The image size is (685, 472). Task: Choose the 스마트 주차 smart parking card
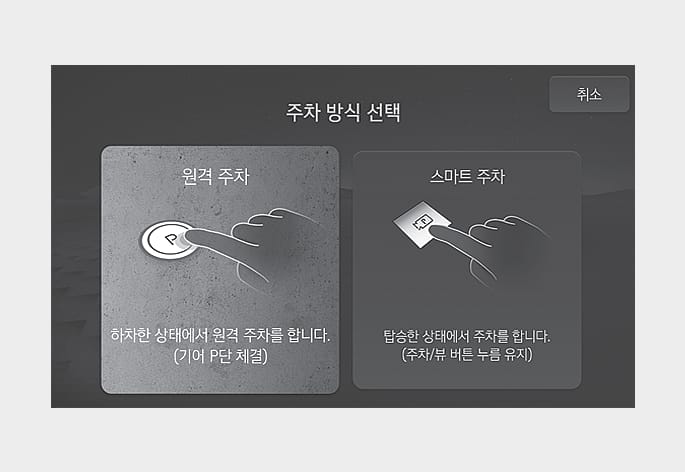tap(467, 269)
